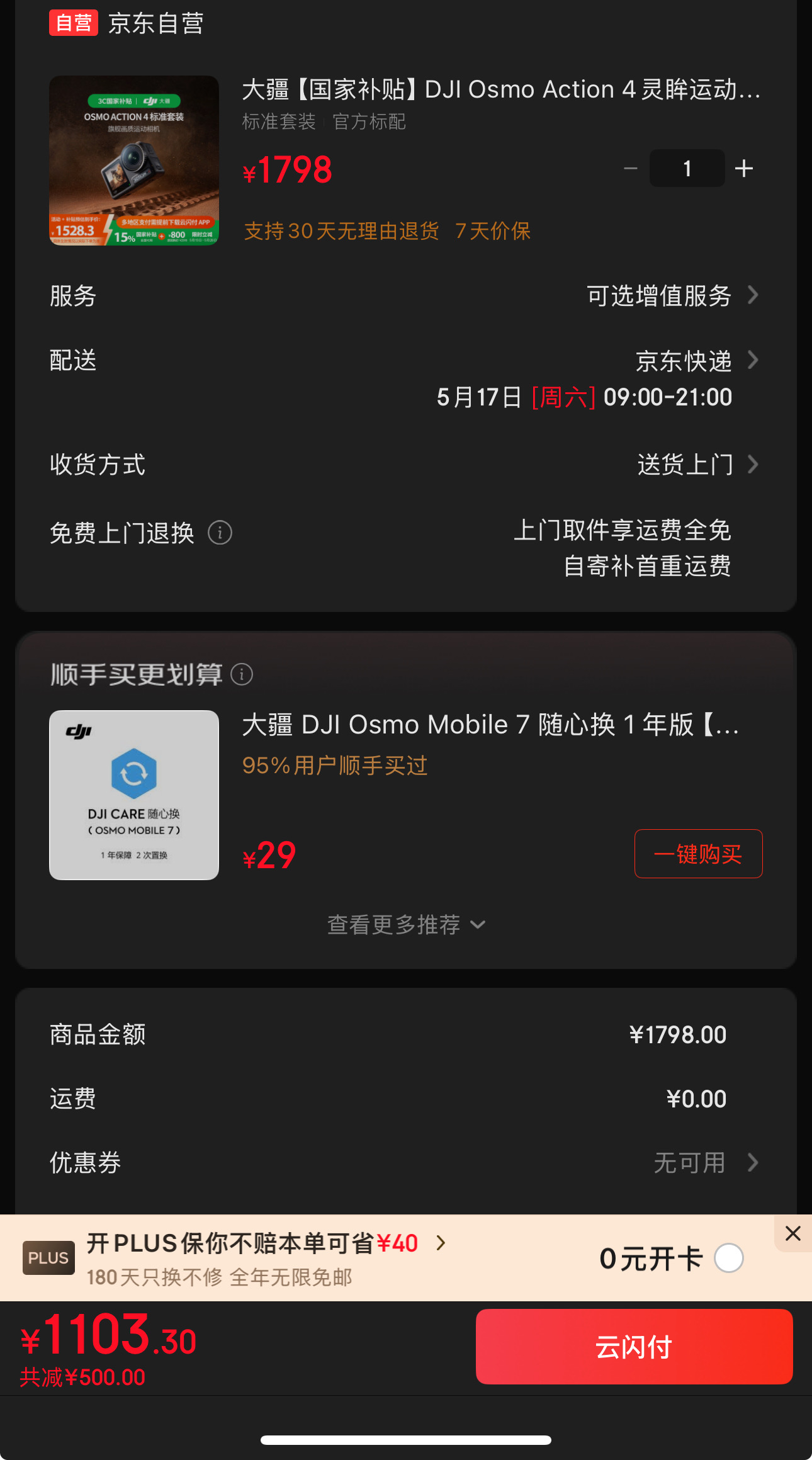Show info for 免费上门退换
The width and height of the screenshot is (812, 1460).
(x=220, y=533)
